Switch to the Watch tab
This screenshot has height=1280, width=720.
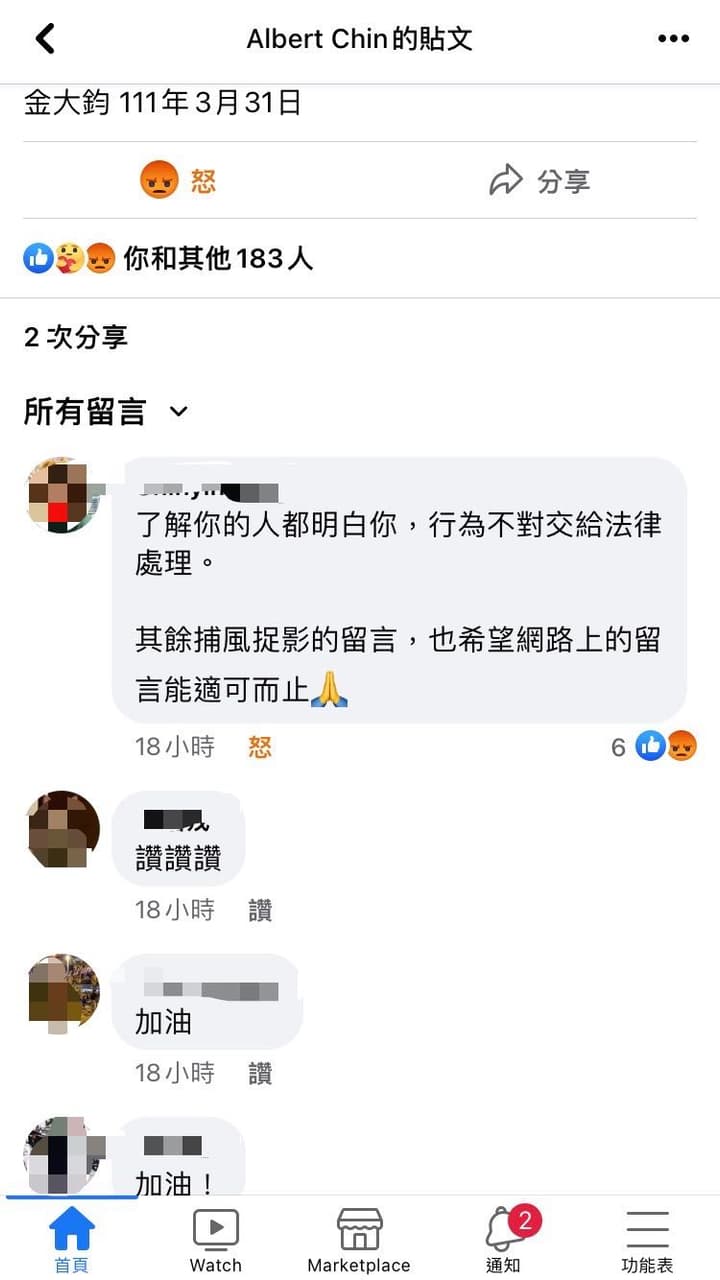tap(216, 1240)
